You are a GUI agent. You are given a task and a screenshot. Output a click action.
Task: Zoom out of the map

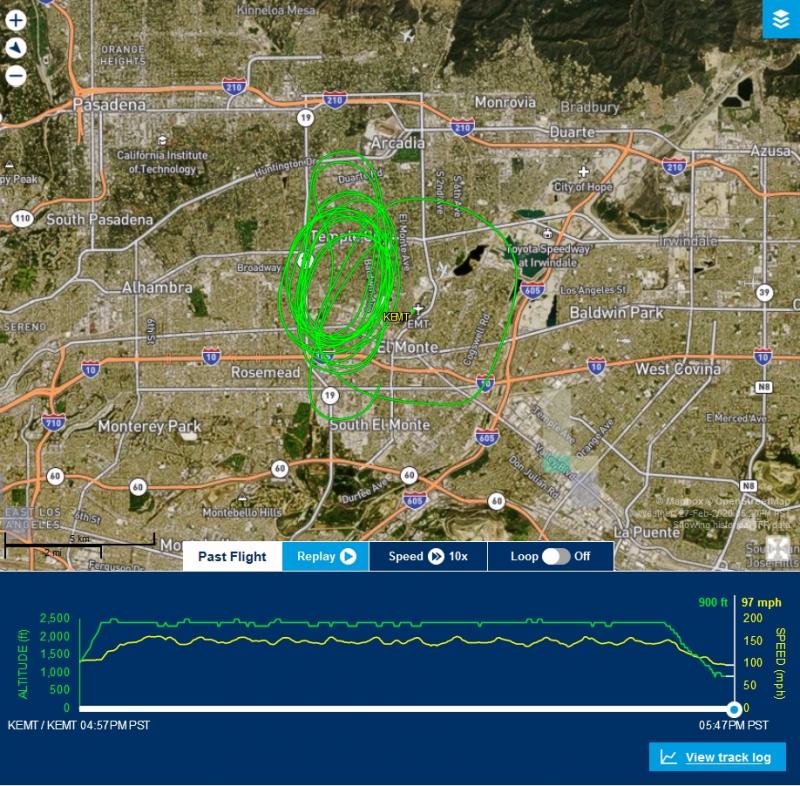click(16, 75)
